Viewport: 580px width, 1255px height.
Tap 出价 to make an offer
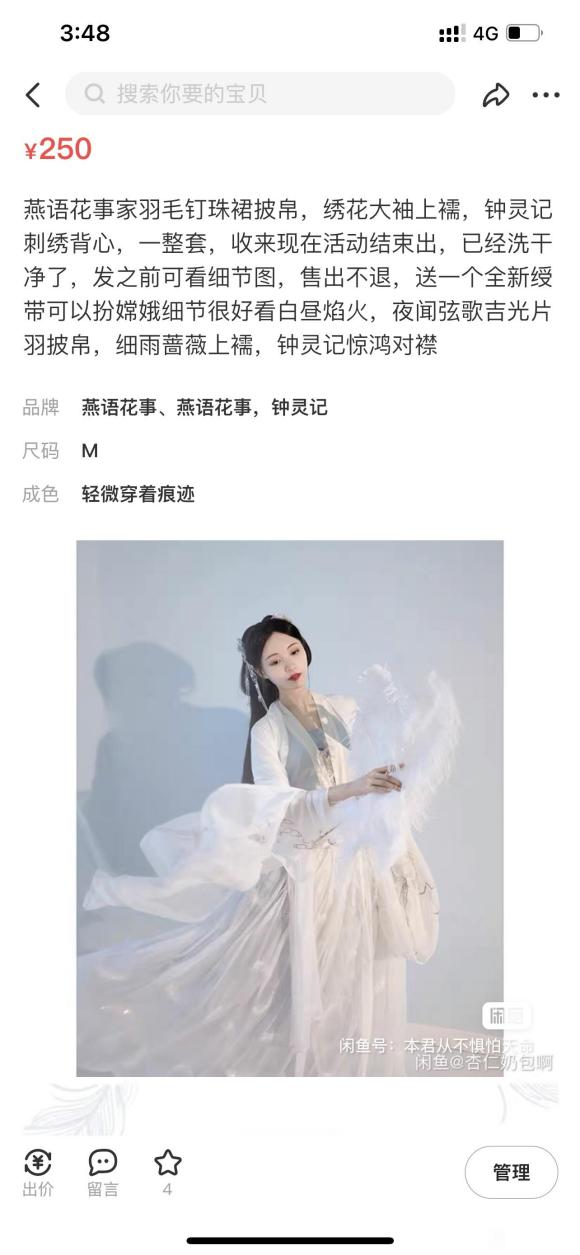(x=38, y=1172)
